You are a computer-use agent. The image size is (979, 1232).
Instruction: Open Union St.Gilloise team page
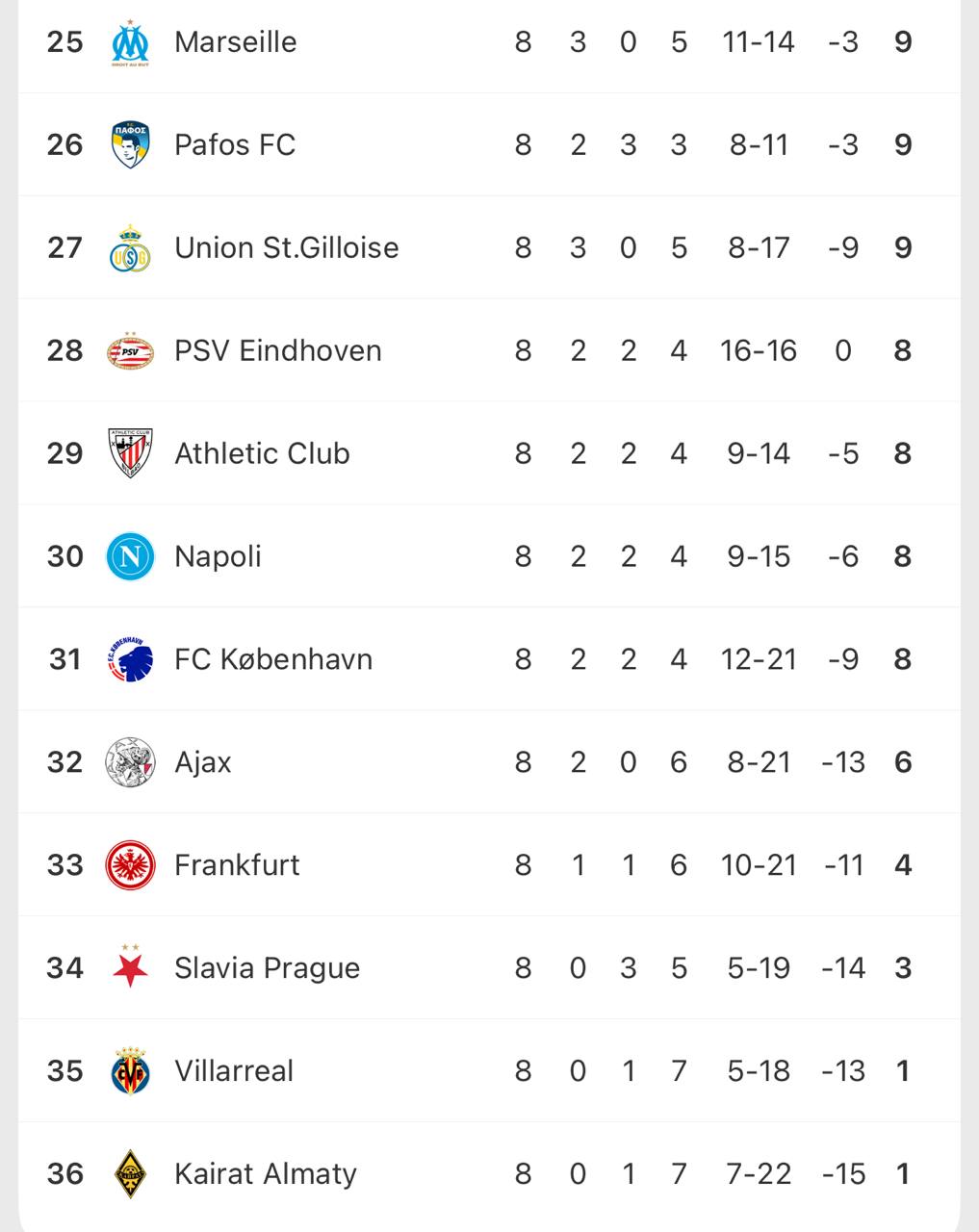tap(286, 248)
